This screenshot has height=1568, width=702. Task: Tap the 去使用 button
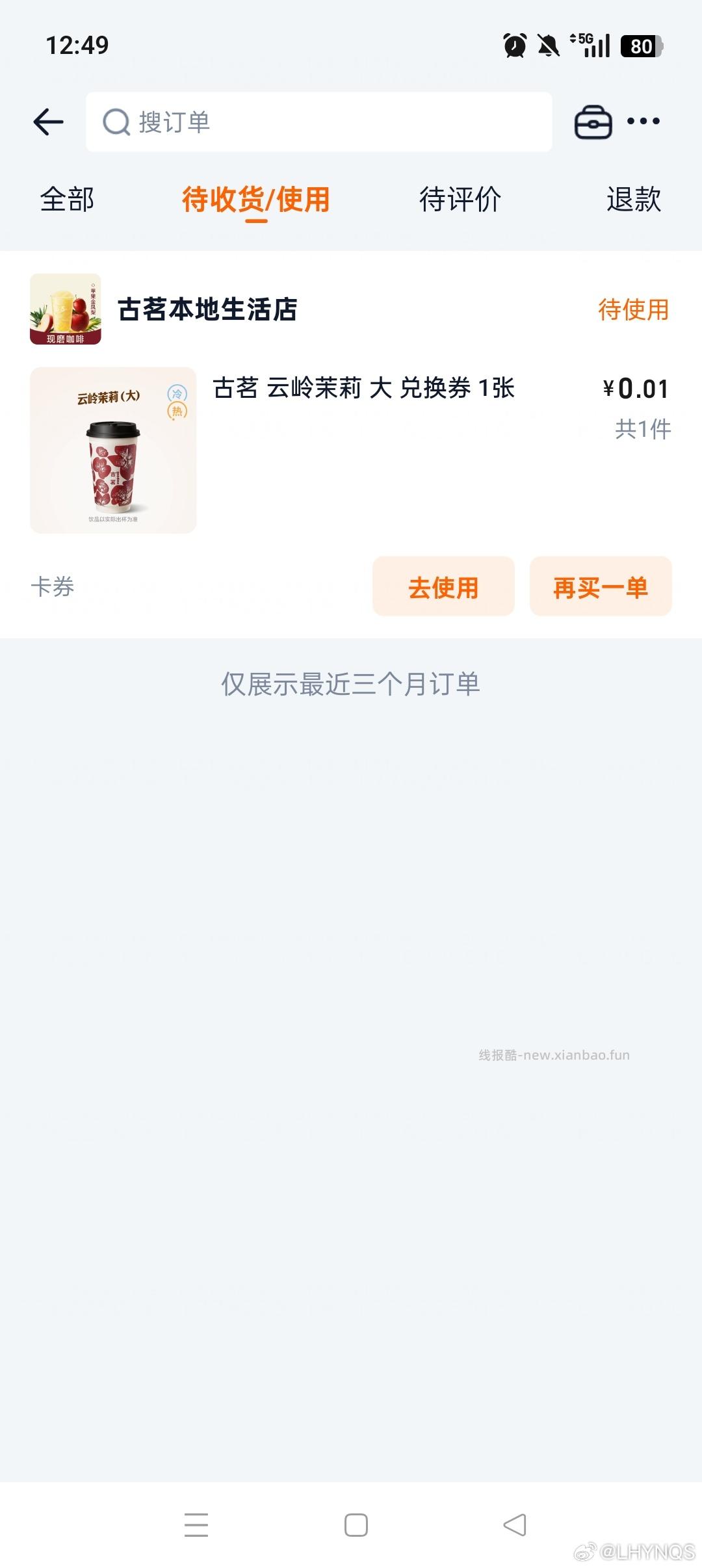[443, 586]
